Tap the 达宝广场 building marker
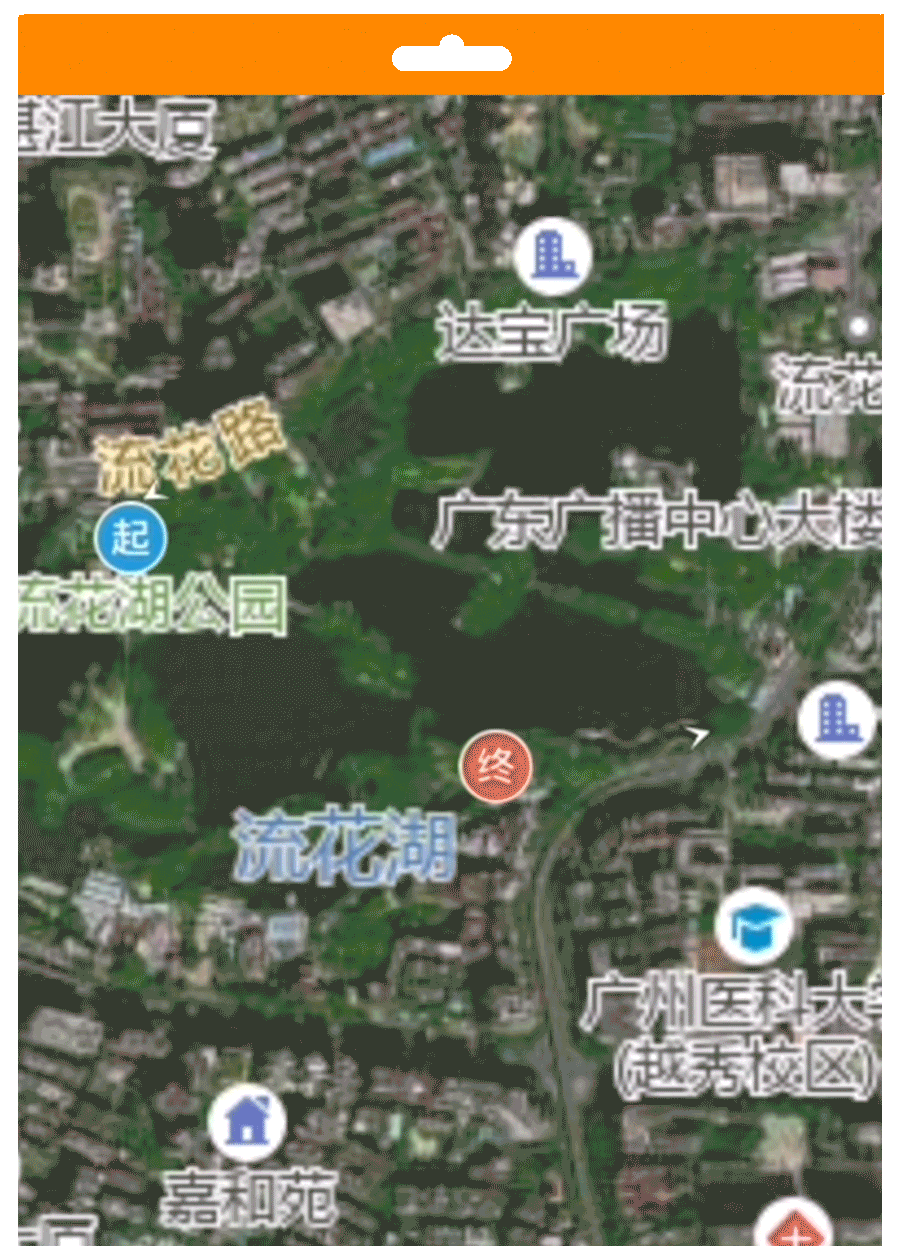Image resolution: width=900 pixels, height=1260 pixels. click(x=552, y=256)
